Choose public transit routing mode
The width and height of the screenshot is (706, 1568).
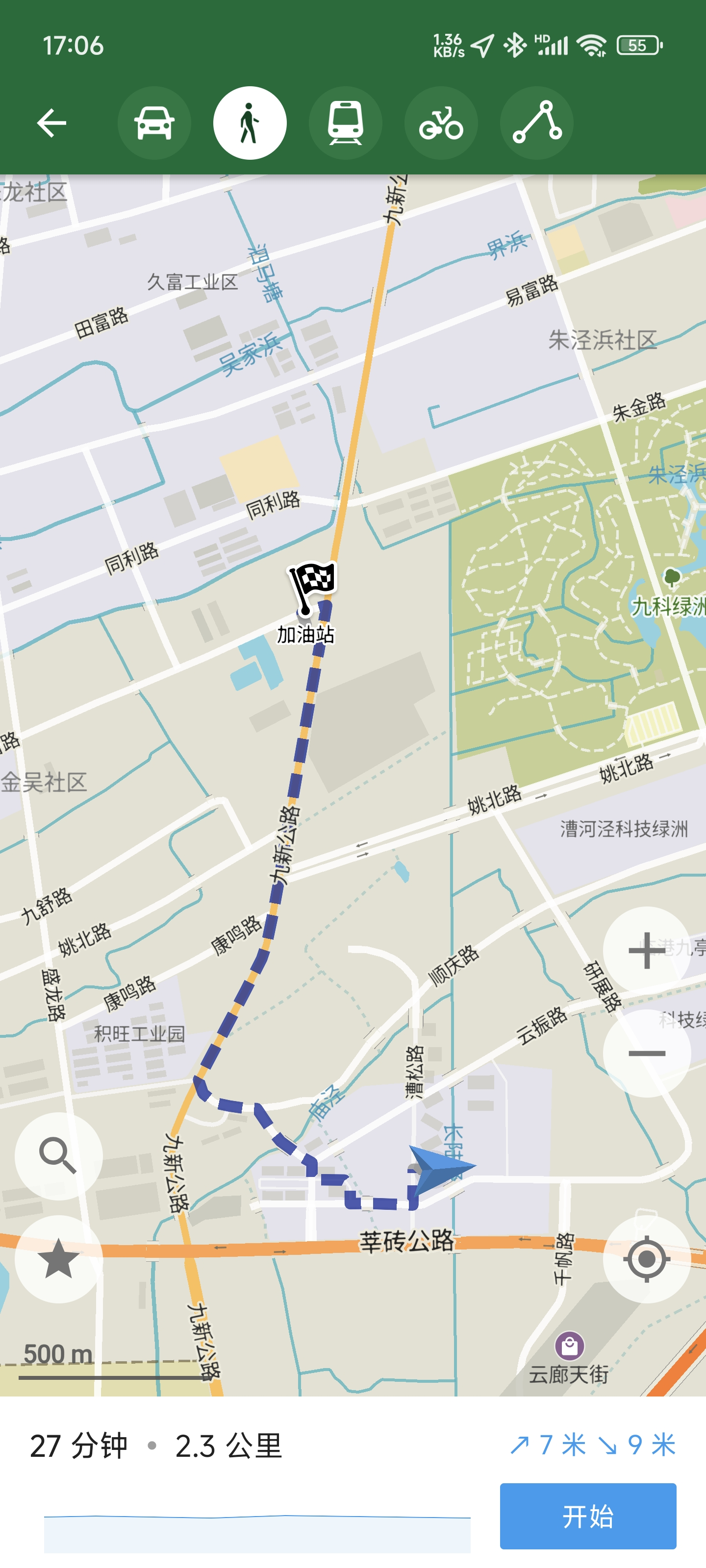(345, 122)
